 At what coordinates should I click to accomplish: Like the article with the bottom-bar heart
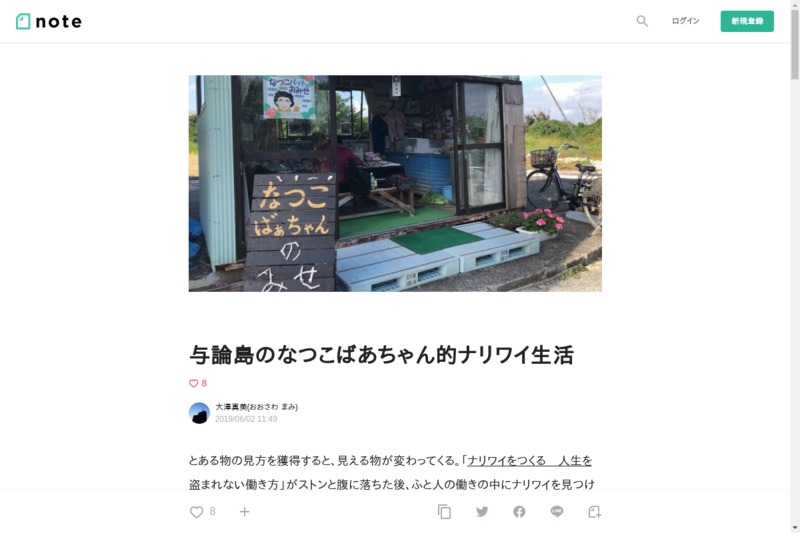pyautogui.click(x=196, y=512)
